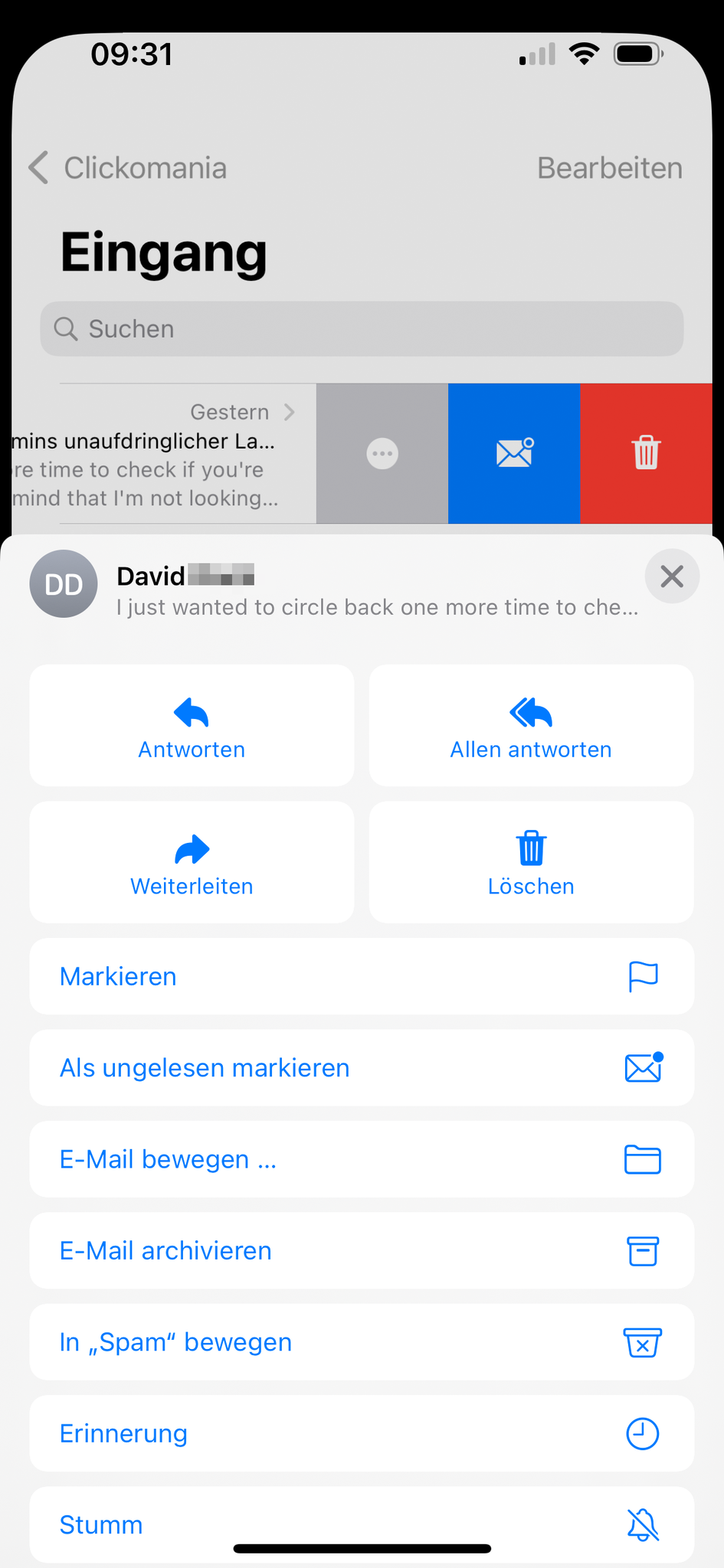Select Als ungelesen markieren
The width and height of the screenshot is (724, 1568).
point(362,1068)
